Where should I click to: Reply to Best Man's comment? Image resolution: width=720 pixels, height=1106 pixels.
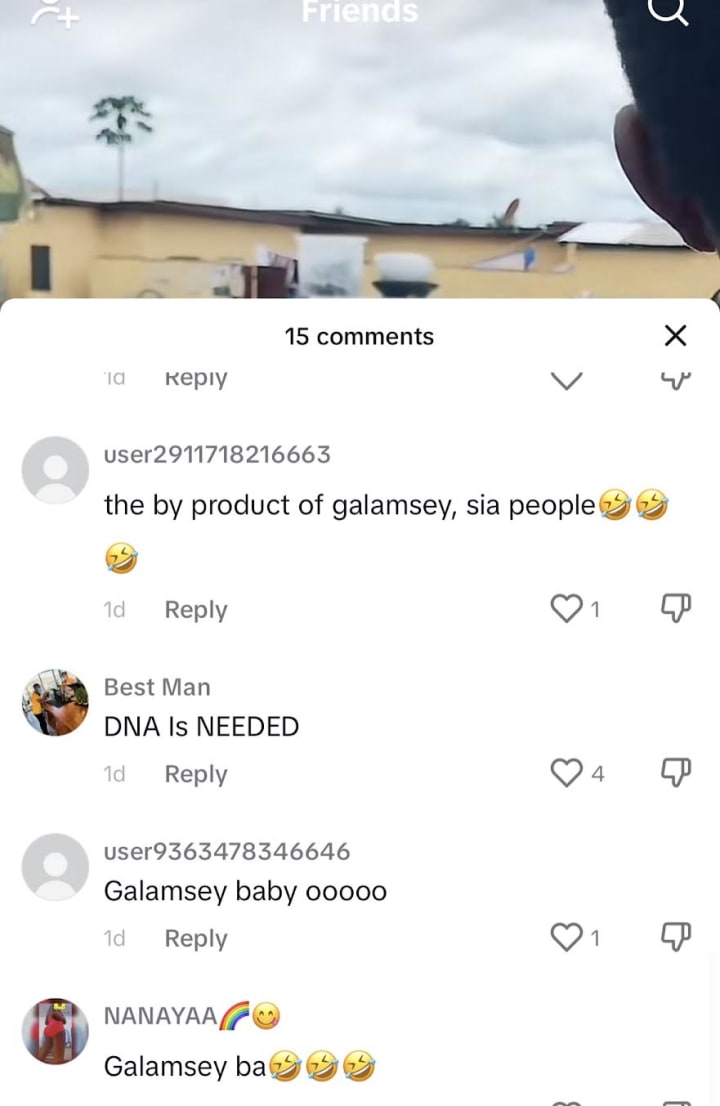point(195,774)
